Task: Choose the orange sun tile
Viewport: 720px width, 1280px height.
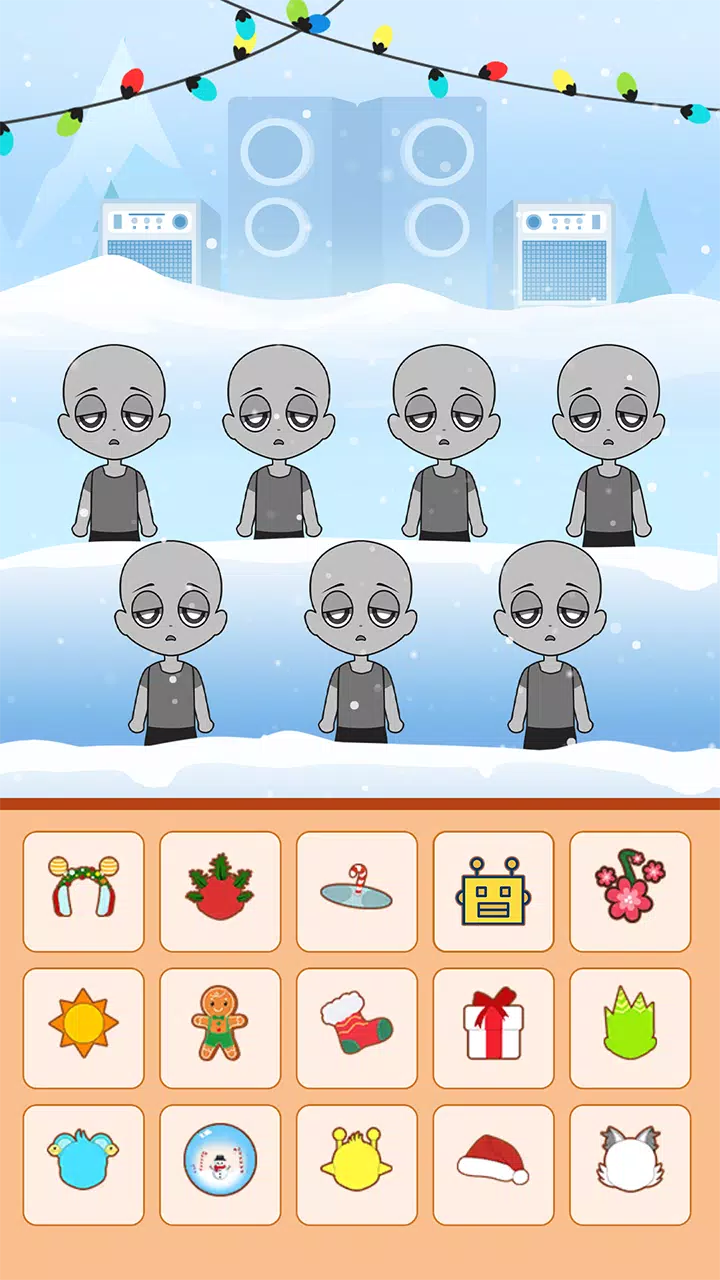Action: pos(83,1028)
